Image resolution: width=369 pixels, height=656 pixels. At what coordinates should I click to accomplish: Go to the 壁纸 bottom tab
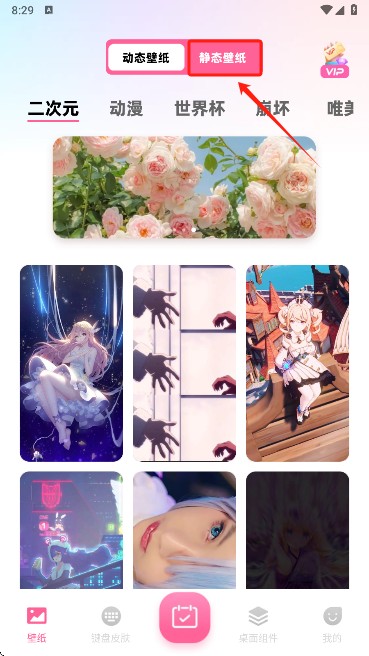(37, 625)
